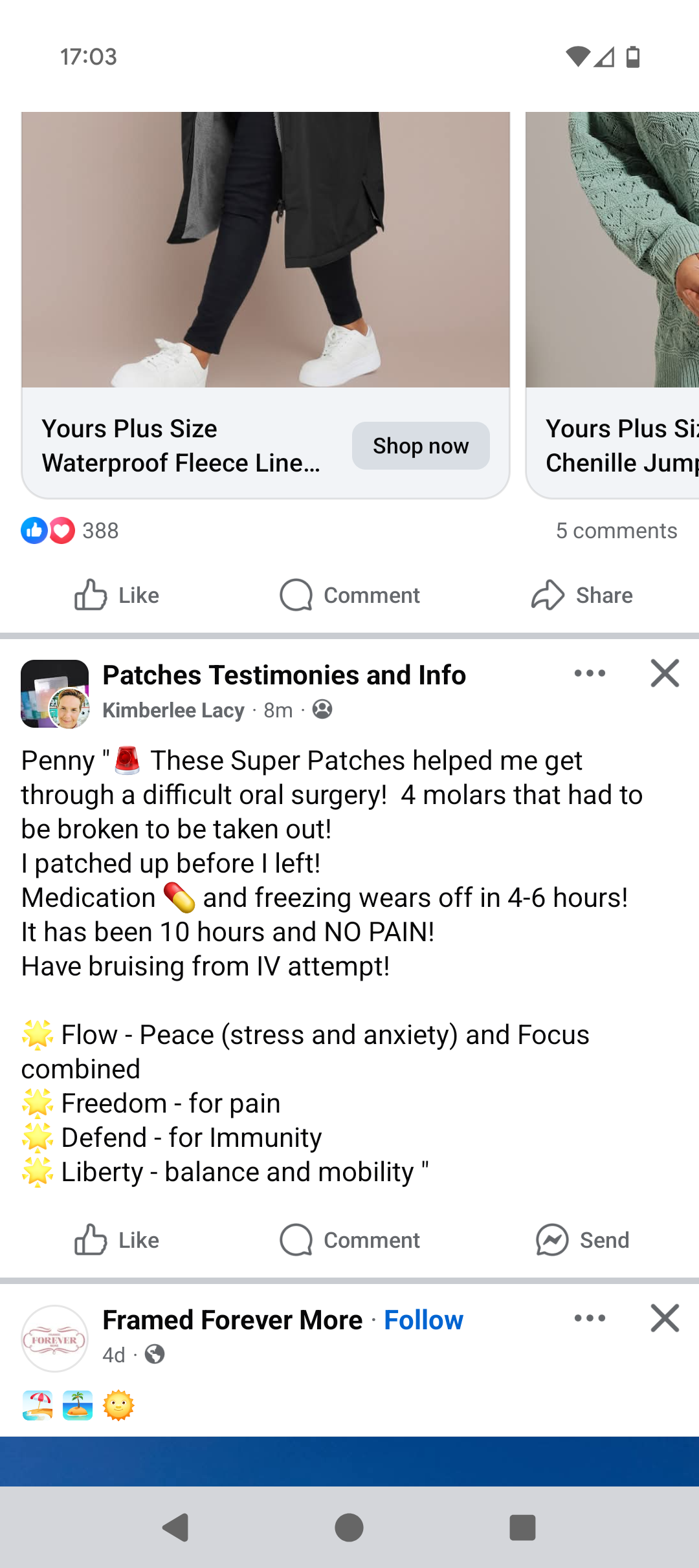
Task: Send Kimberlee Lacy's post via Messenger
Action: (x=582, y=1240)
